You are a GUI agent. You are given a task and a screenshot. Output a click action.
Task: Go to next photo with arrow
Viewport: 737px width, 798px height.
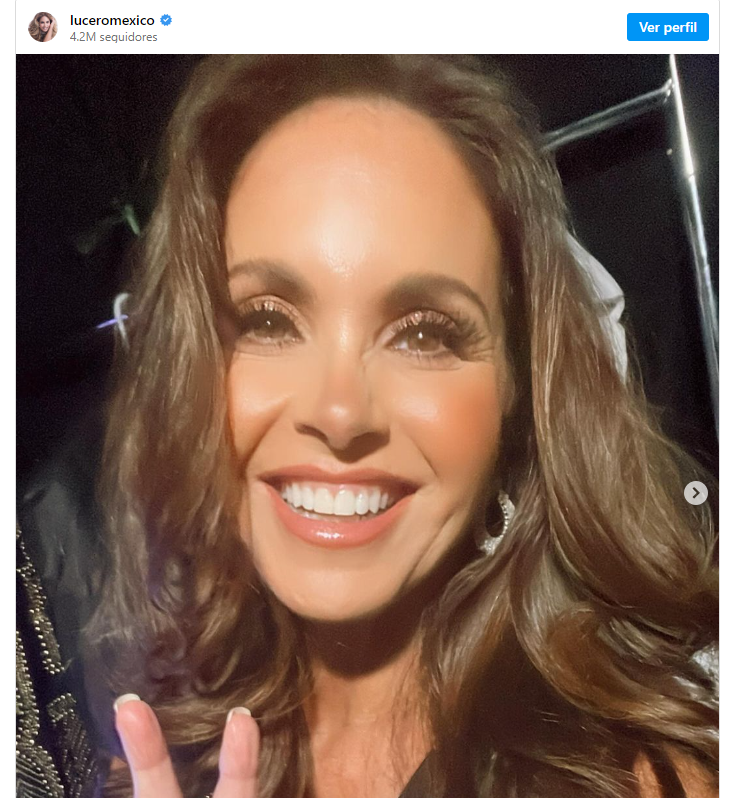(695, 493)
